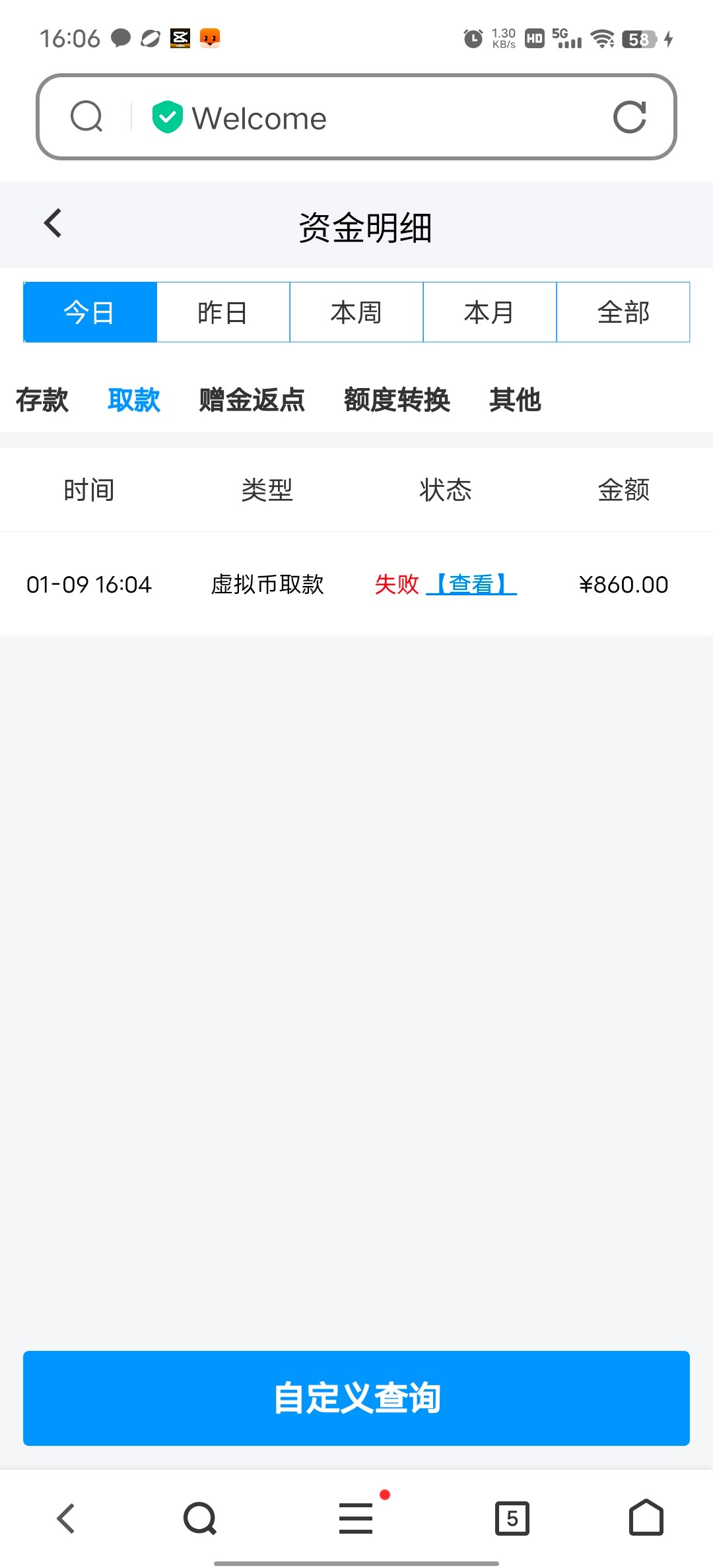Tap the back arrow beside 资金明细 title
The height and width of the screenshot is (1568, 713).
(x=52, y=223)
